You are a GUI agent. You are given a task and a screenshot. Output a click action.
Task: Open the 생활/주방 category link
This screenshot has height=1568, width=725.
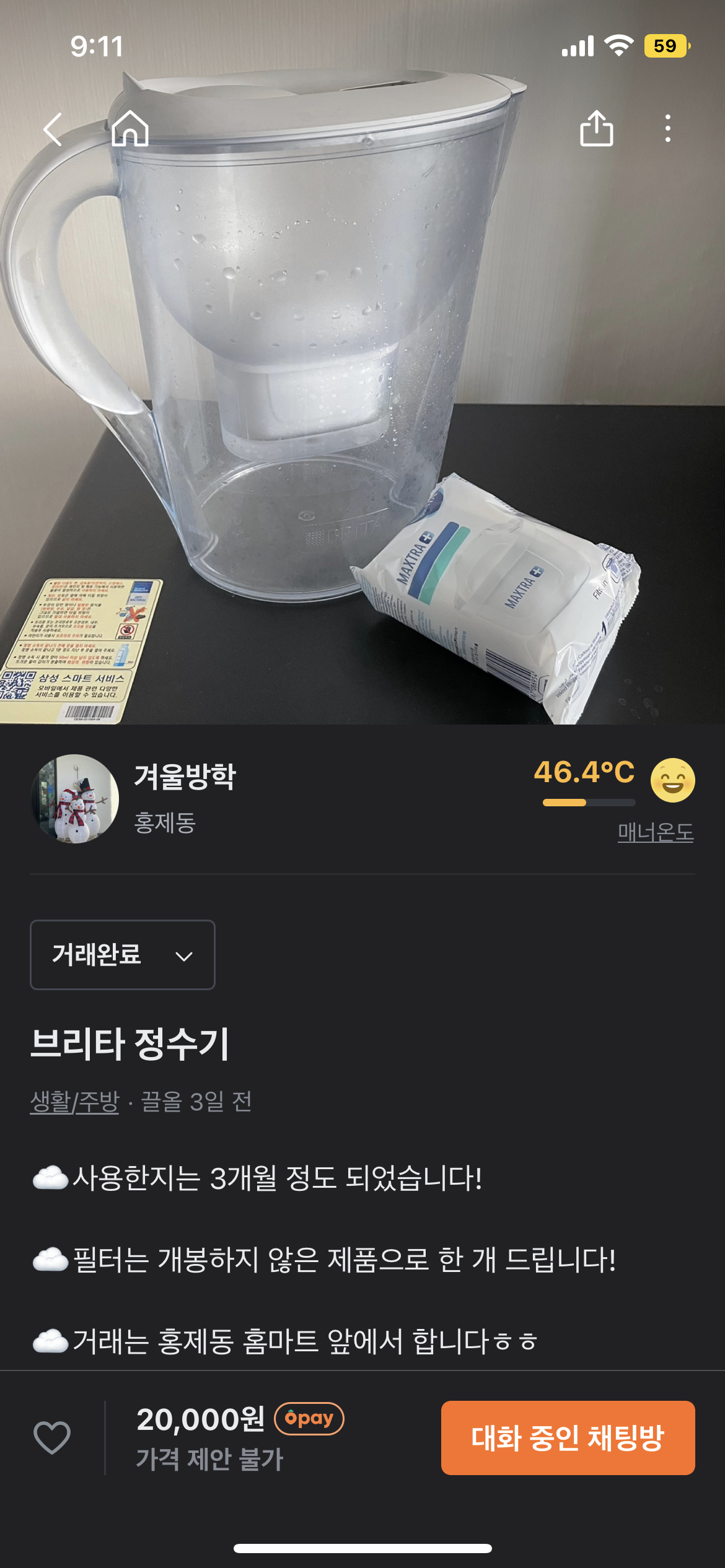pyautogui.click(x=74, y=1102)
